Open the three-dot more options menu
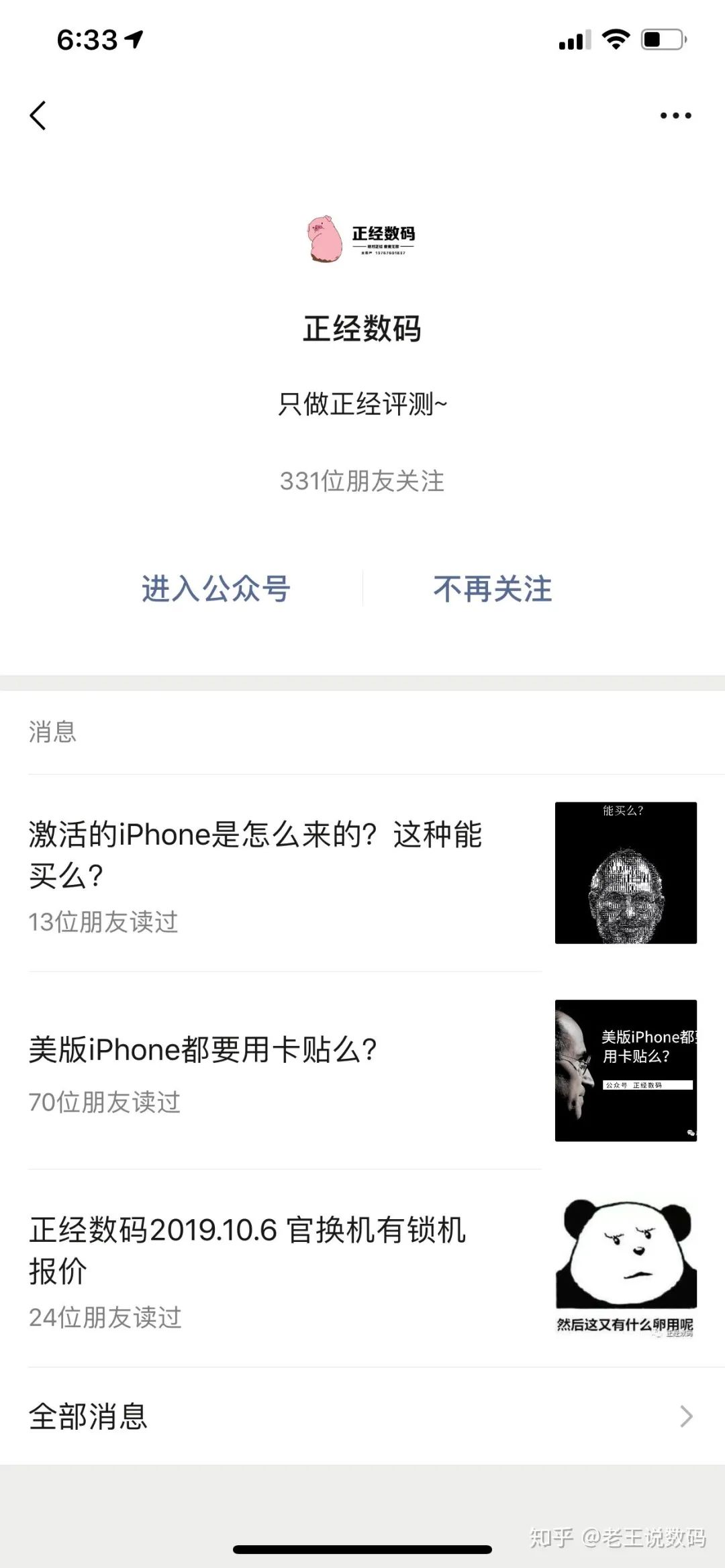The height and width of the screenshot is (1568, 725). click(x=675, y=115)
